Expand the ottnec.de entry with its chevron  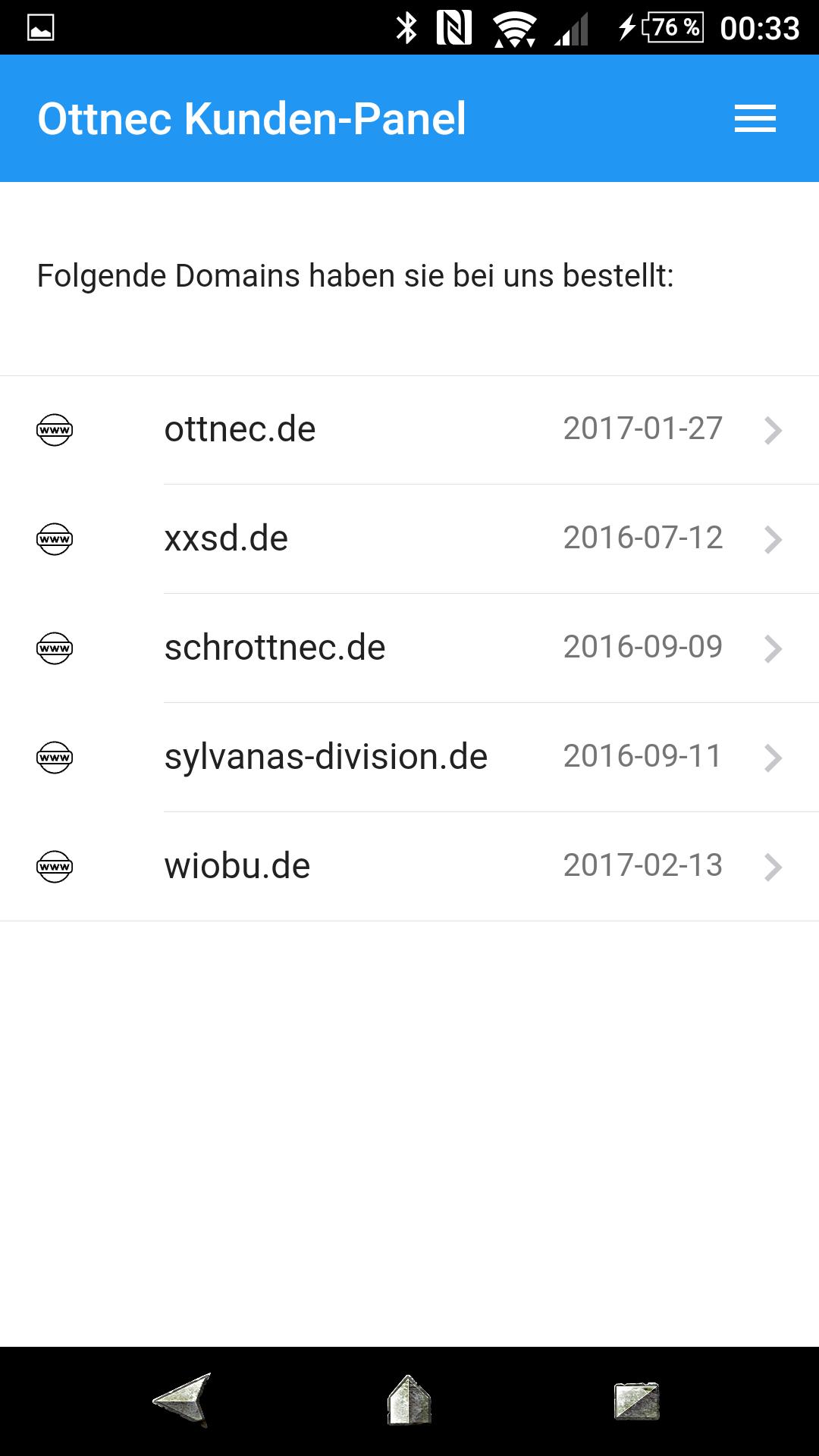pyautogui.click(x=773, y=430)
